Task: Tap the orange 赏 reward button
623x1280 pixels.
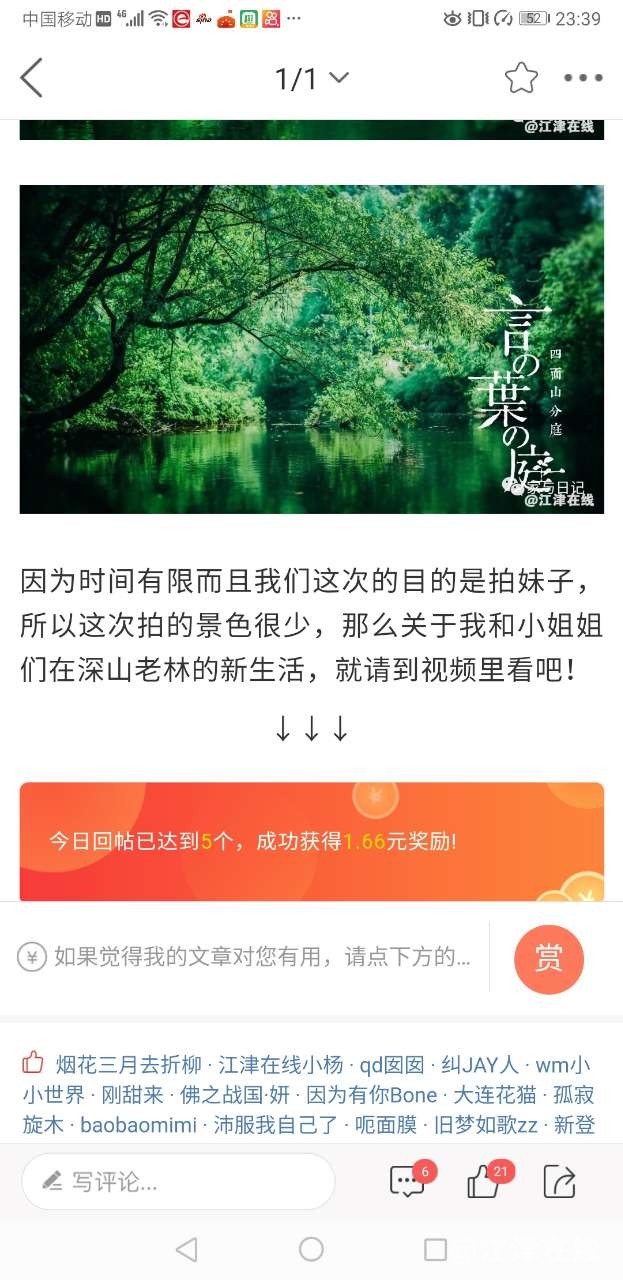Action: tap(548, 959)
